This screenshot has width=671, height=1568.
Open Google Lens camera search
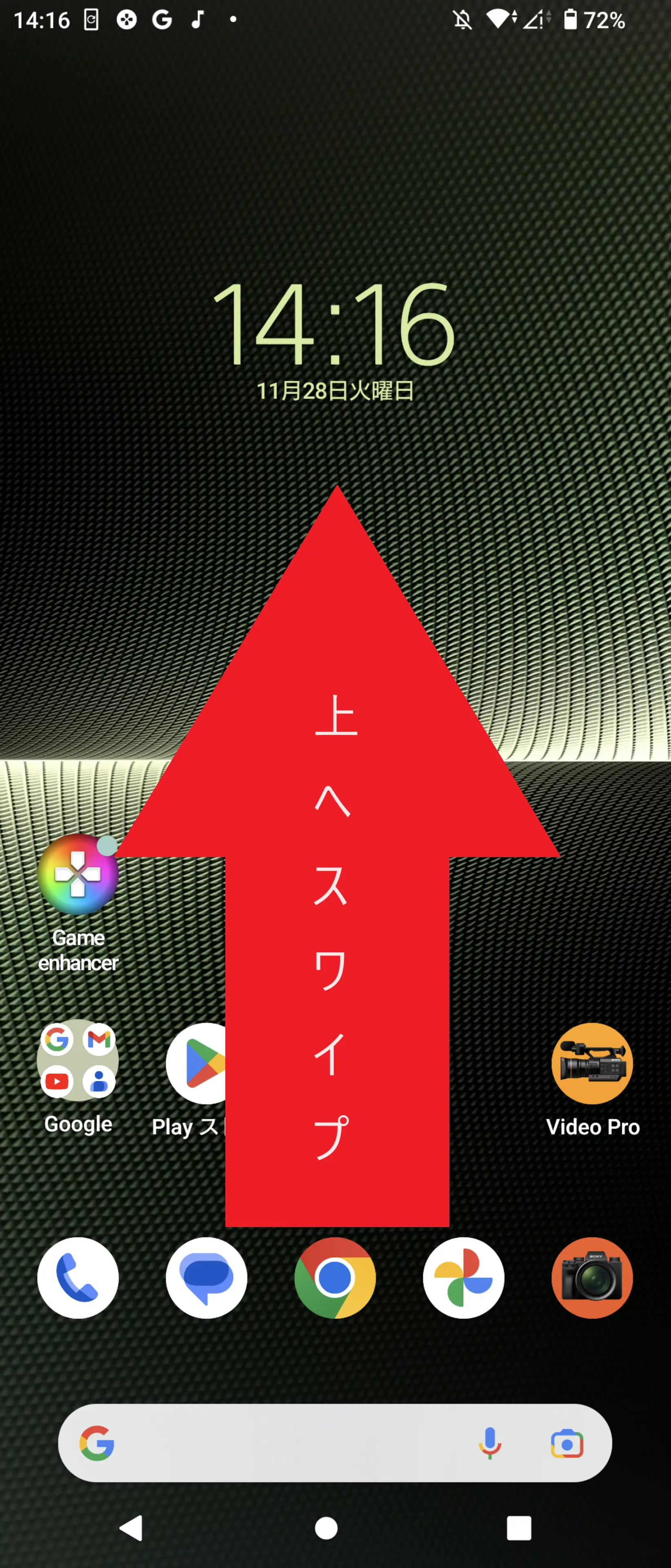coord(567,1443)
